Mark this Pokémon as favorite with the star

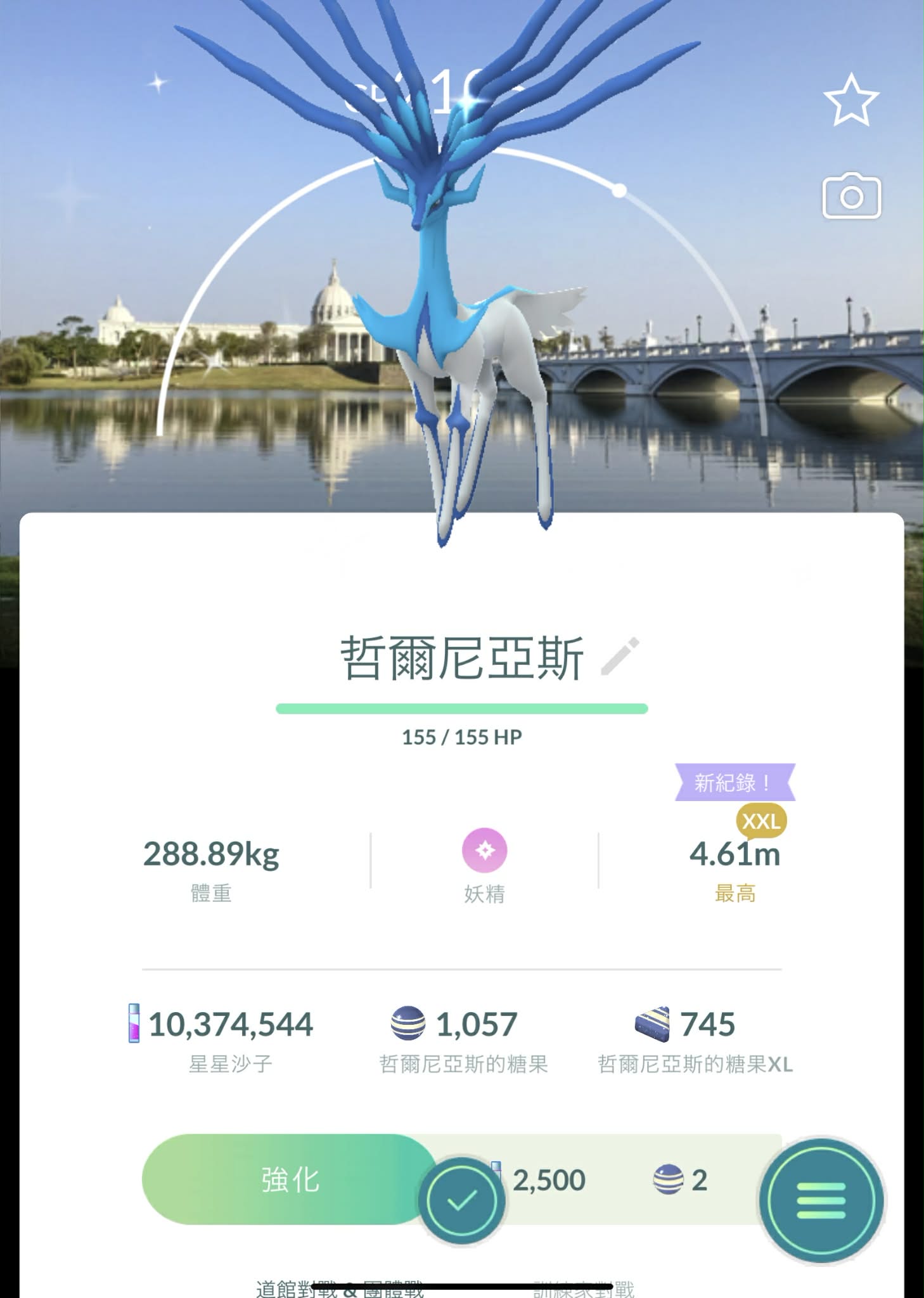click(x=850, y=100)
